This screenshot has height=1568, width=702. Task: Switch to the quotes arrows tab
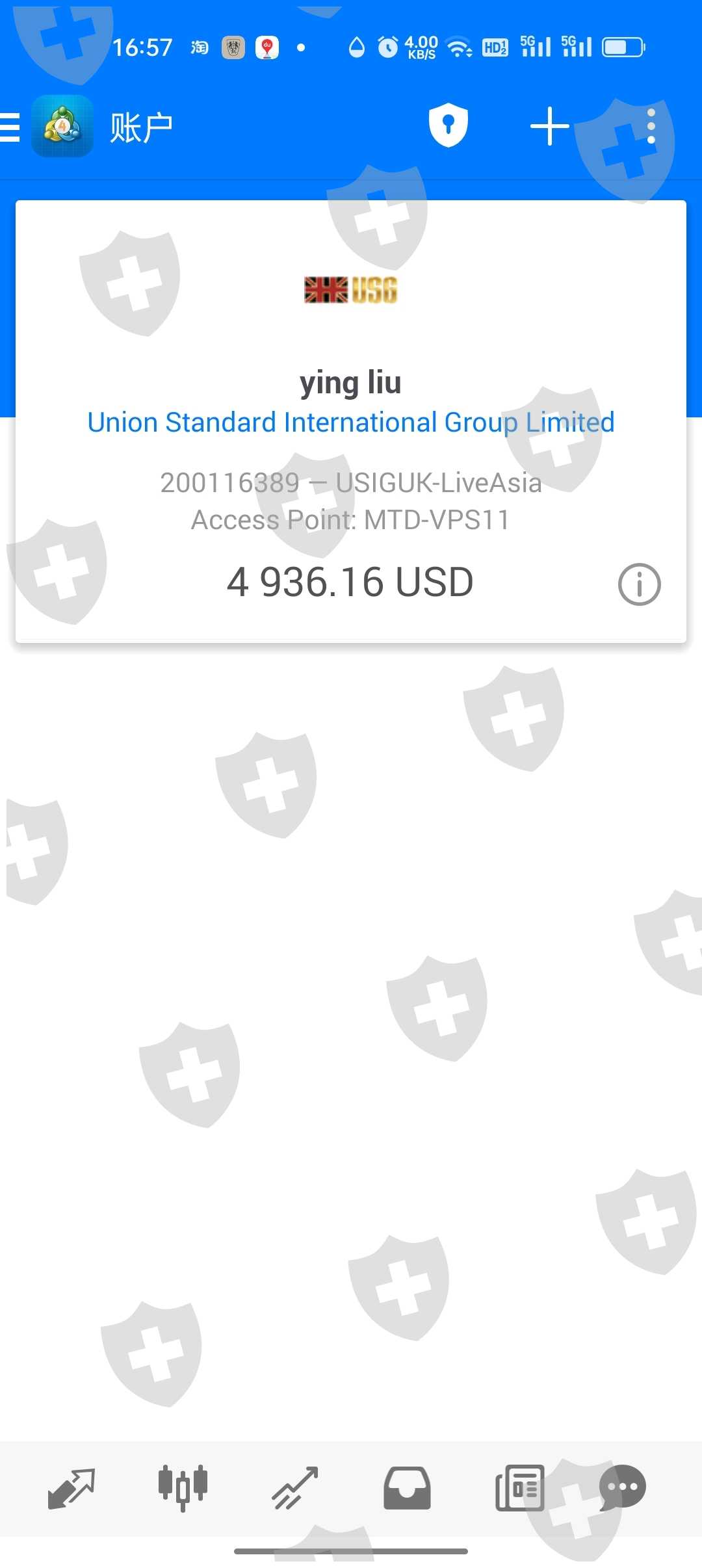coord(71,1488)
